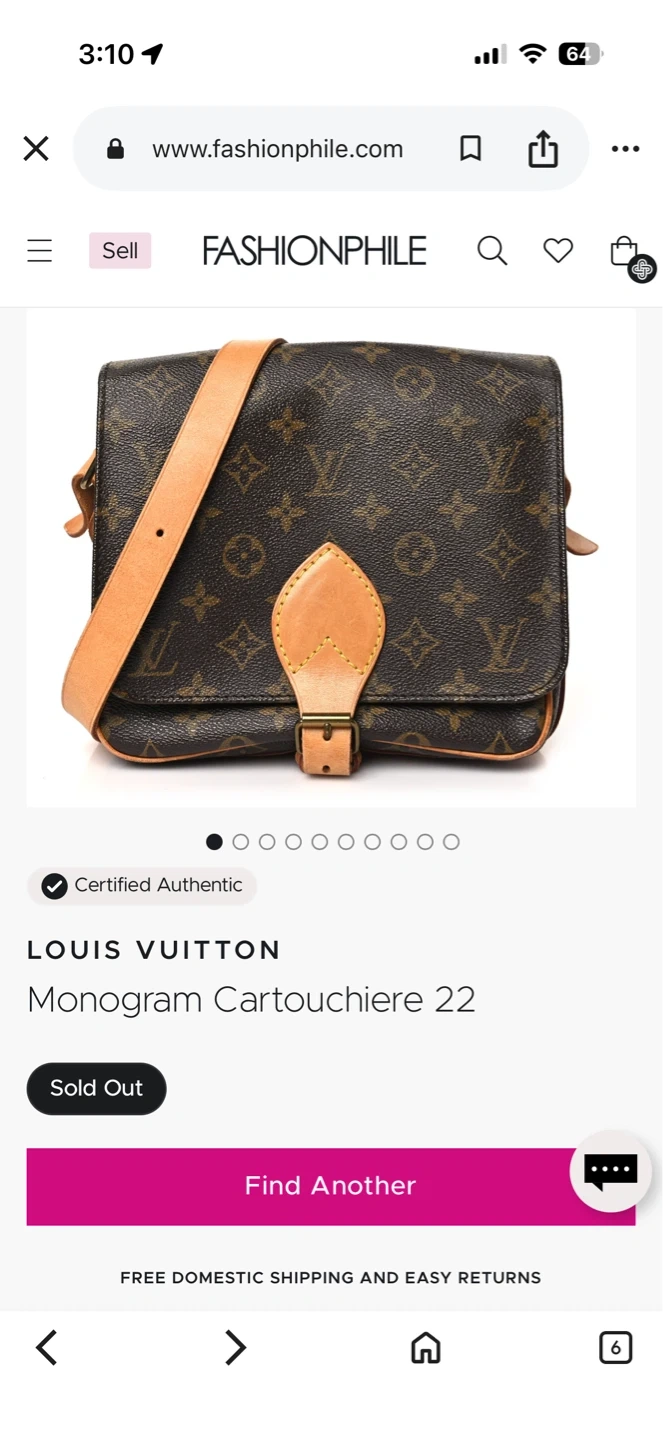Tap the Sell button
663x1440 pixels.
(120, 250)
